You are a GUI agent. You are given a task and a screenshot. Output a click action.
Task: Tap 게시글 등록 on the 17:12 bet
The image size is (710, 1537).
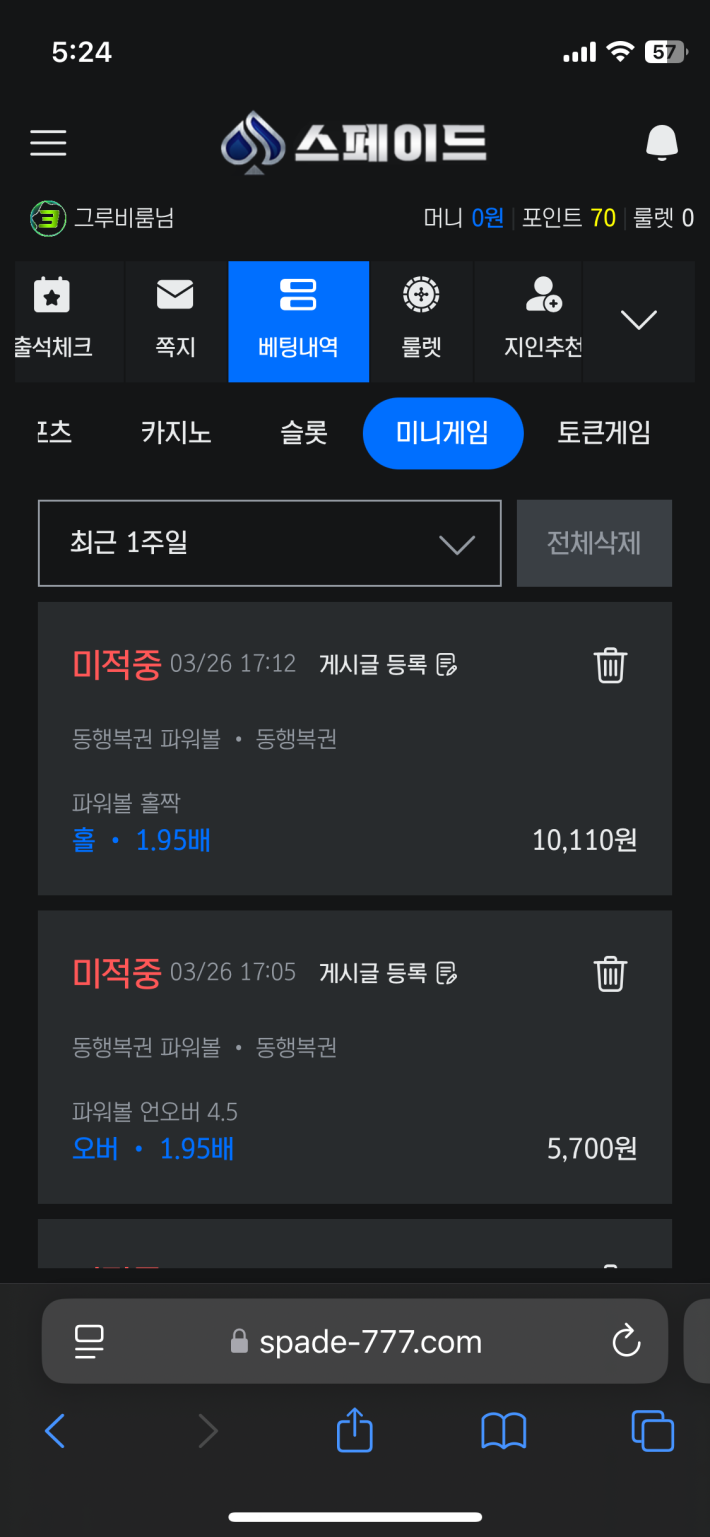click(388, 664)
